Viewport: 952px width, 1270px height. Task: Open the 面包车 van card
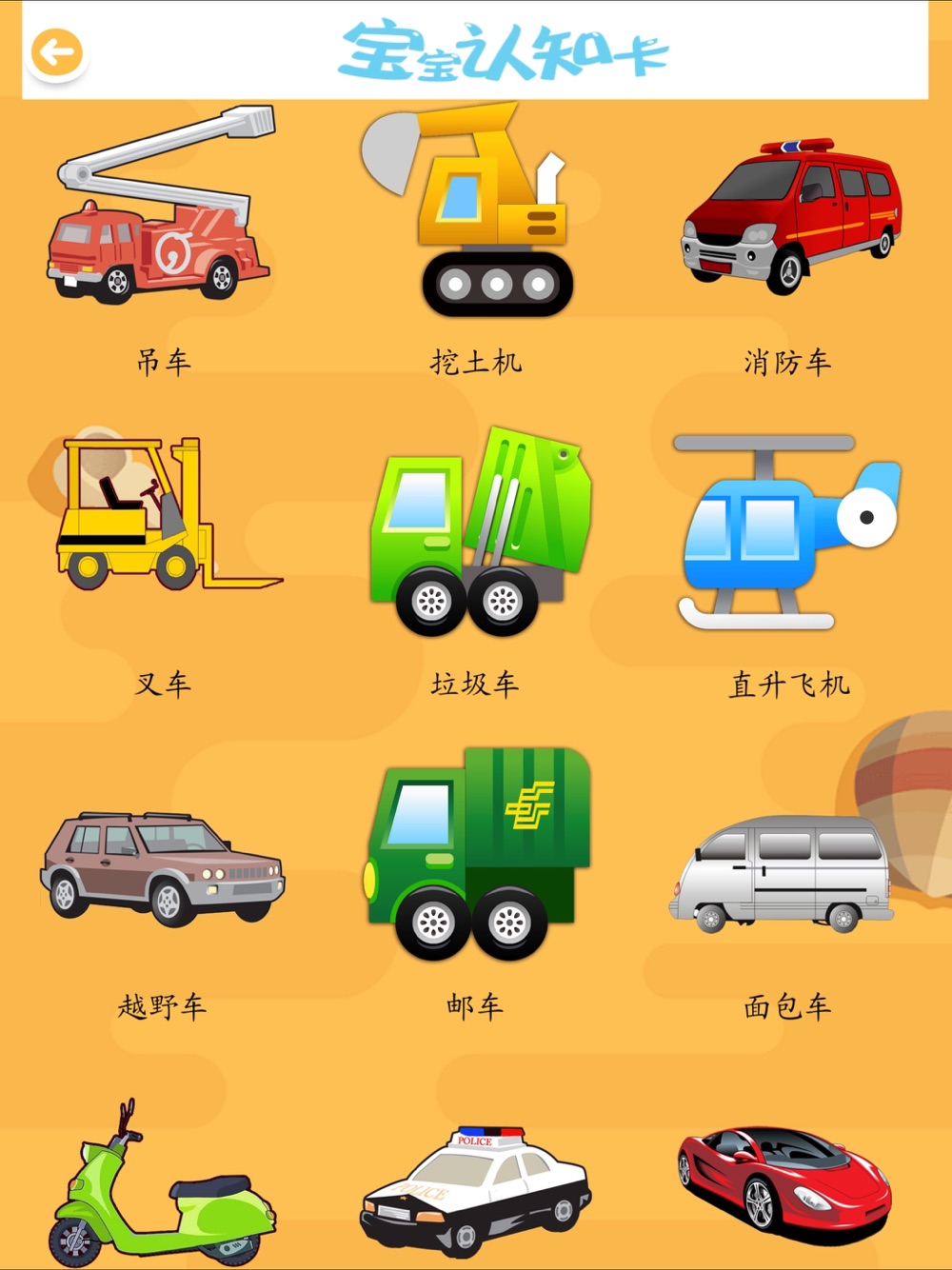[783, 873]
